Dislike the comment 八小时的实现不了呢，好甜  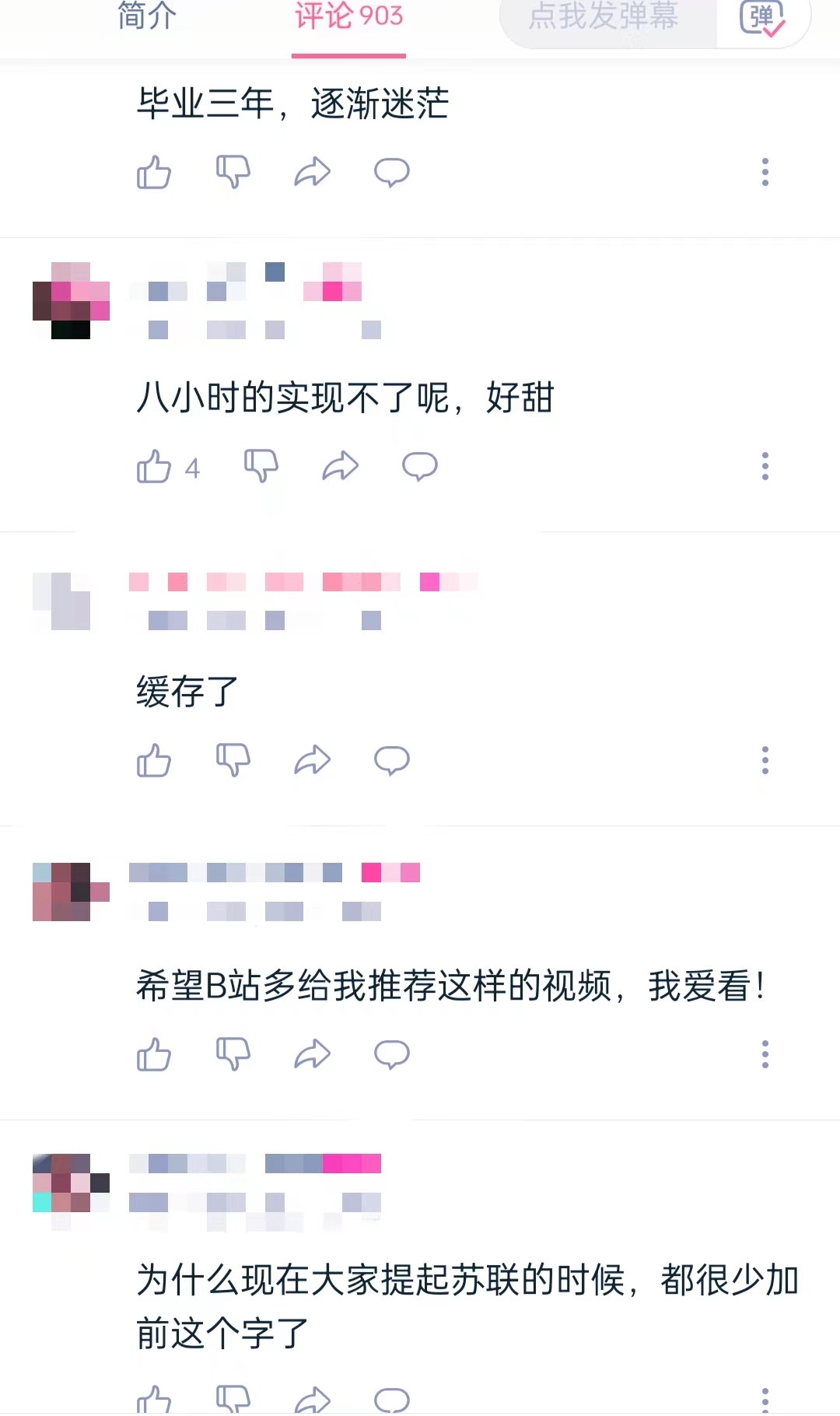pyautogui.click(x=261, y=467)
